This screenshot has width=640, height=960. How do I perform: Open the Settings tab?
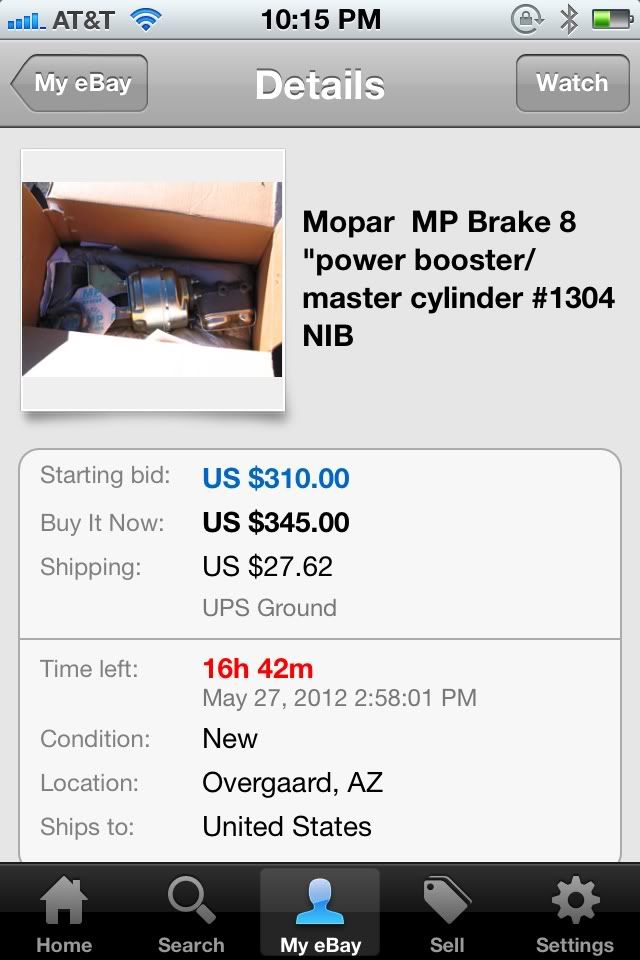coord(574,914)
